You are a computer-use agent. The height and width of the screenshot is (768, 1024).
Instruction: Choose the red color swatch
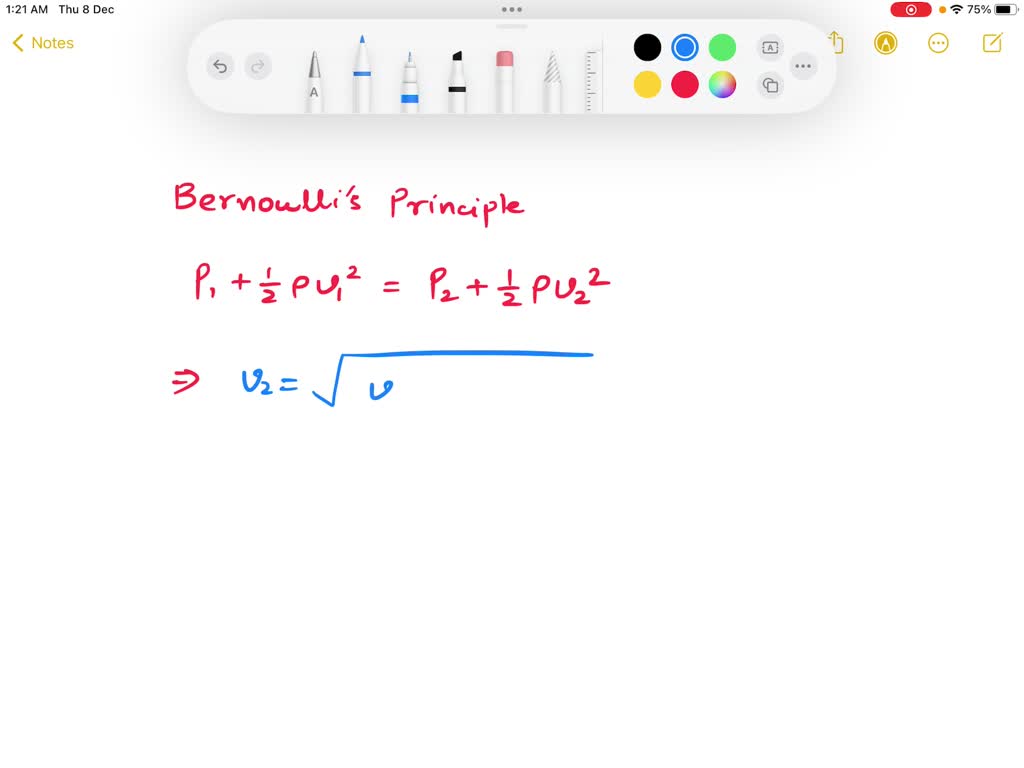click(x=685, y=85)
